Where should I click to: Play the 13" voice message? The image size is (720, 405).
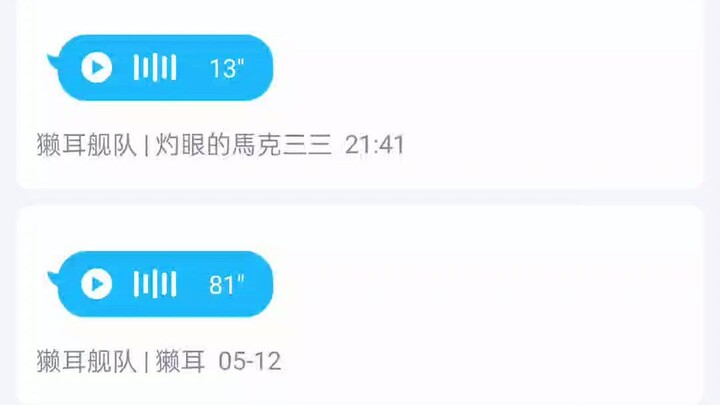pyautogui.click(x=97, y=68)
